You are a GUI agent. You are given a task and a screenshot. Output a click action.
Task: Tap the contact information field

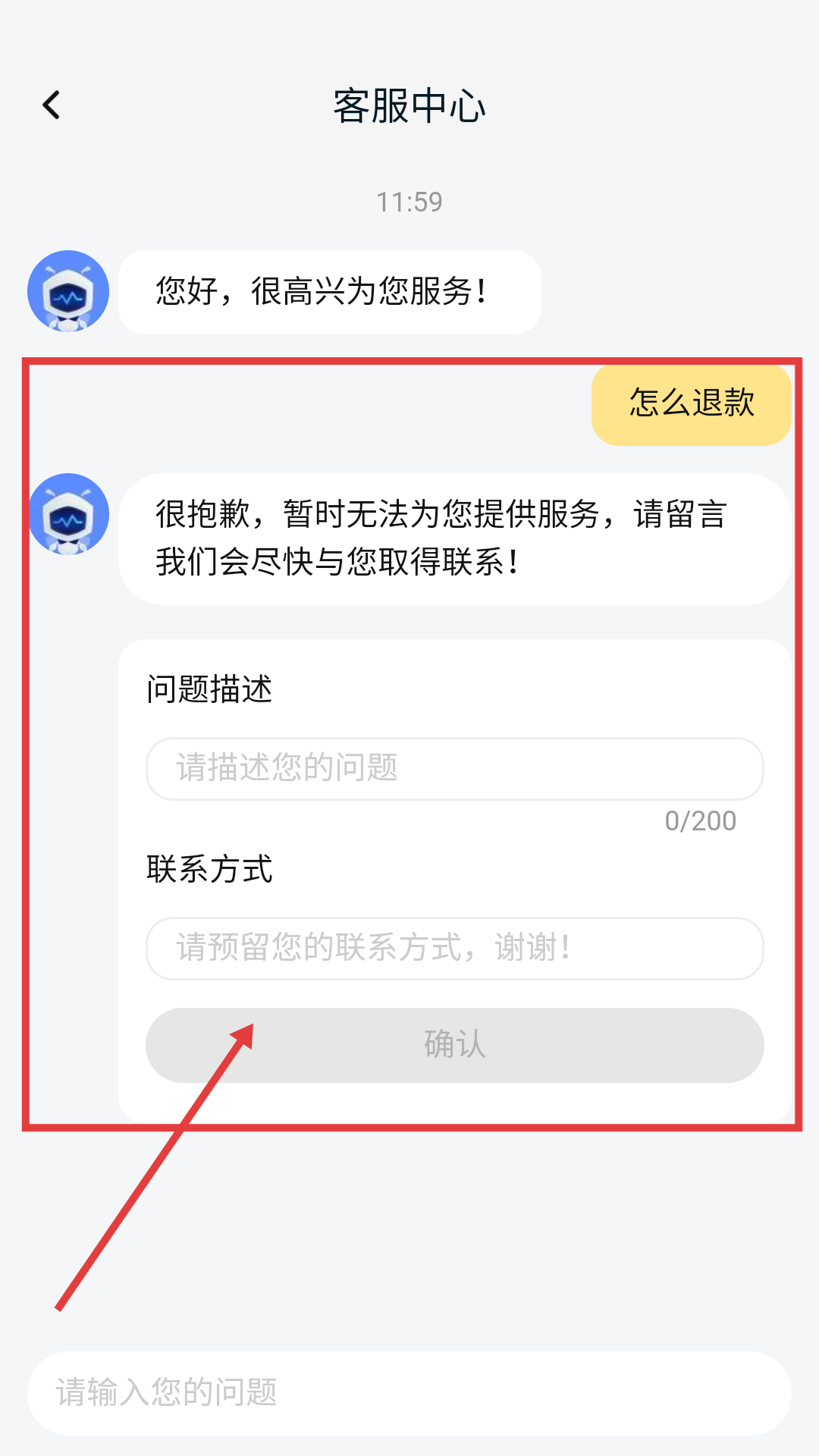tap(455, 948)
